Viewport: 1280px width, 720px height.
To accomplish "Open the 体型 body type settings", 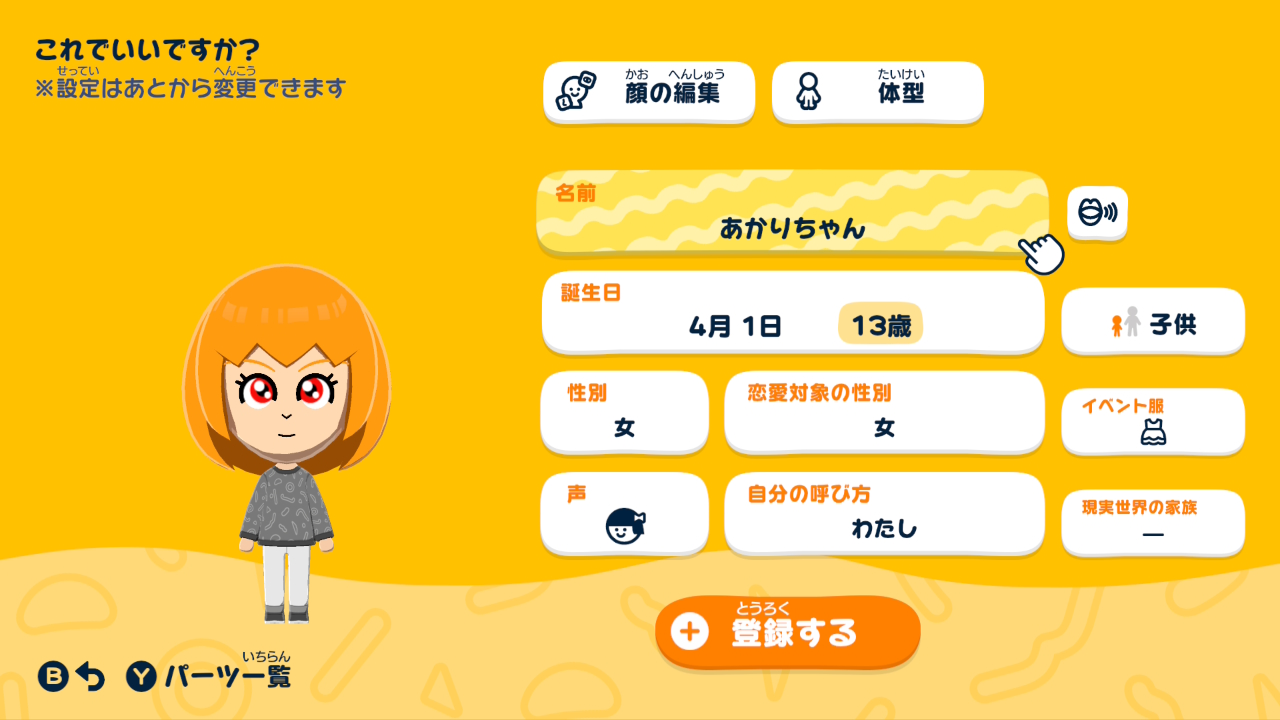I will tap(877, 92).
